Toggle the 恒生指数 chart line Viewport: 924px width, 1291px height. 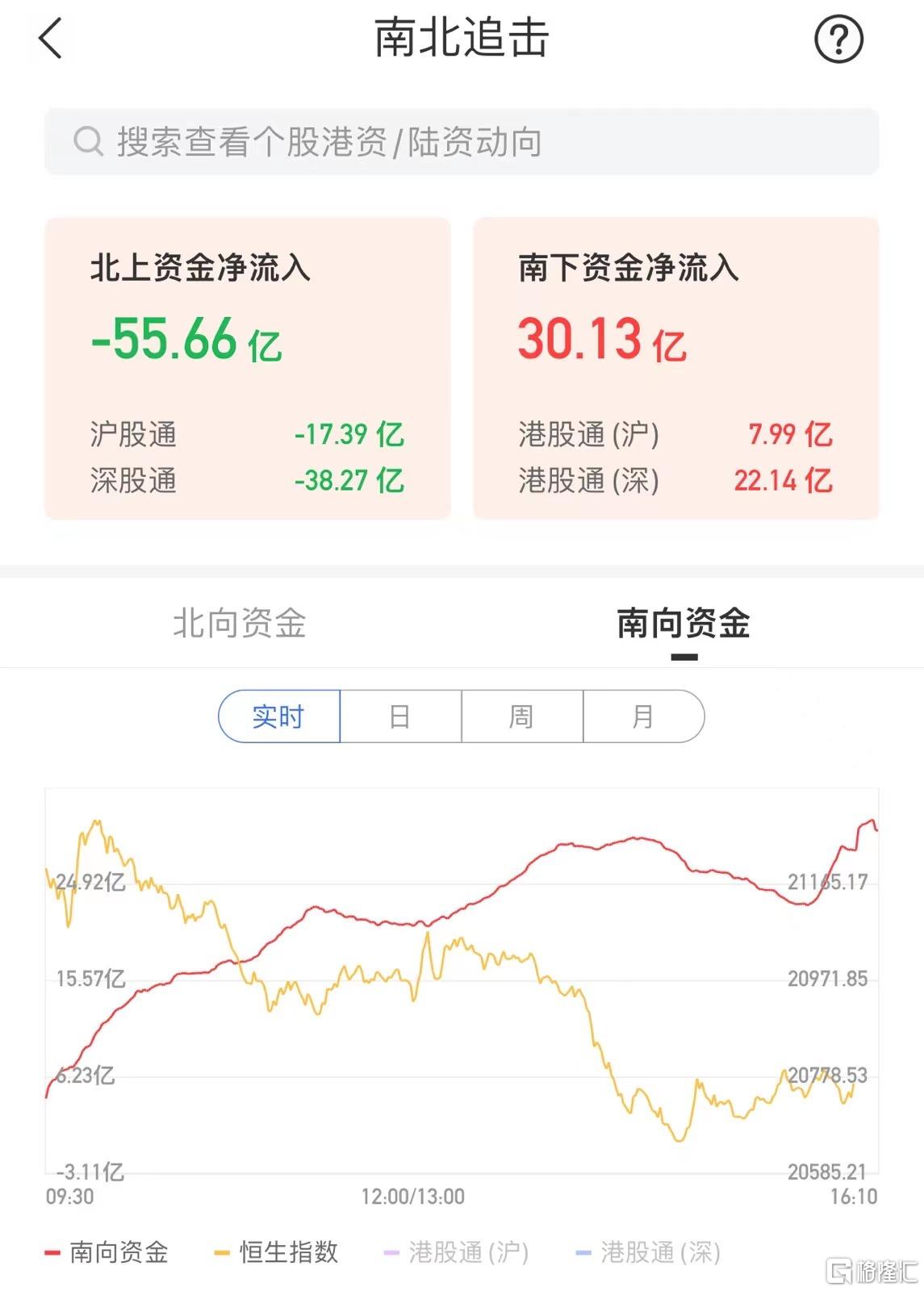click(277, 1252)
